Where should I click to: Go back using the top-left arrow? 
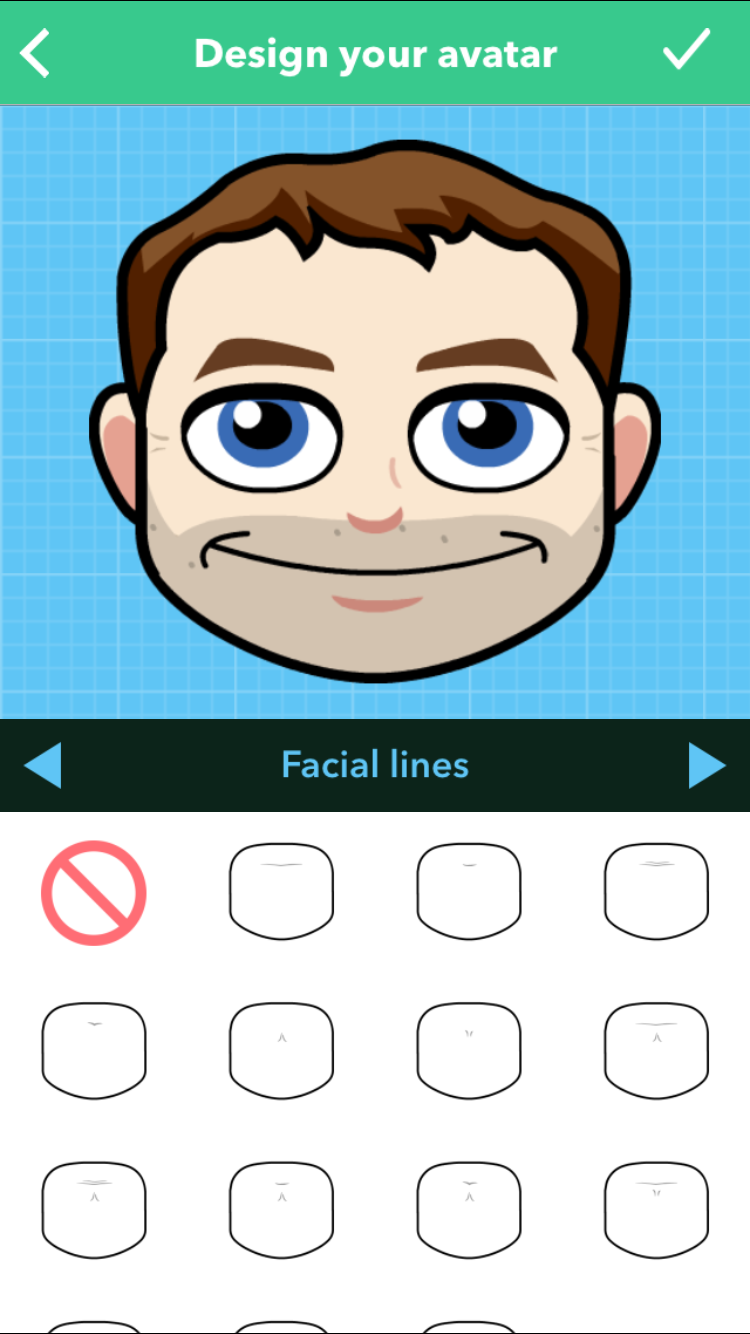click(x=36, y=53)
